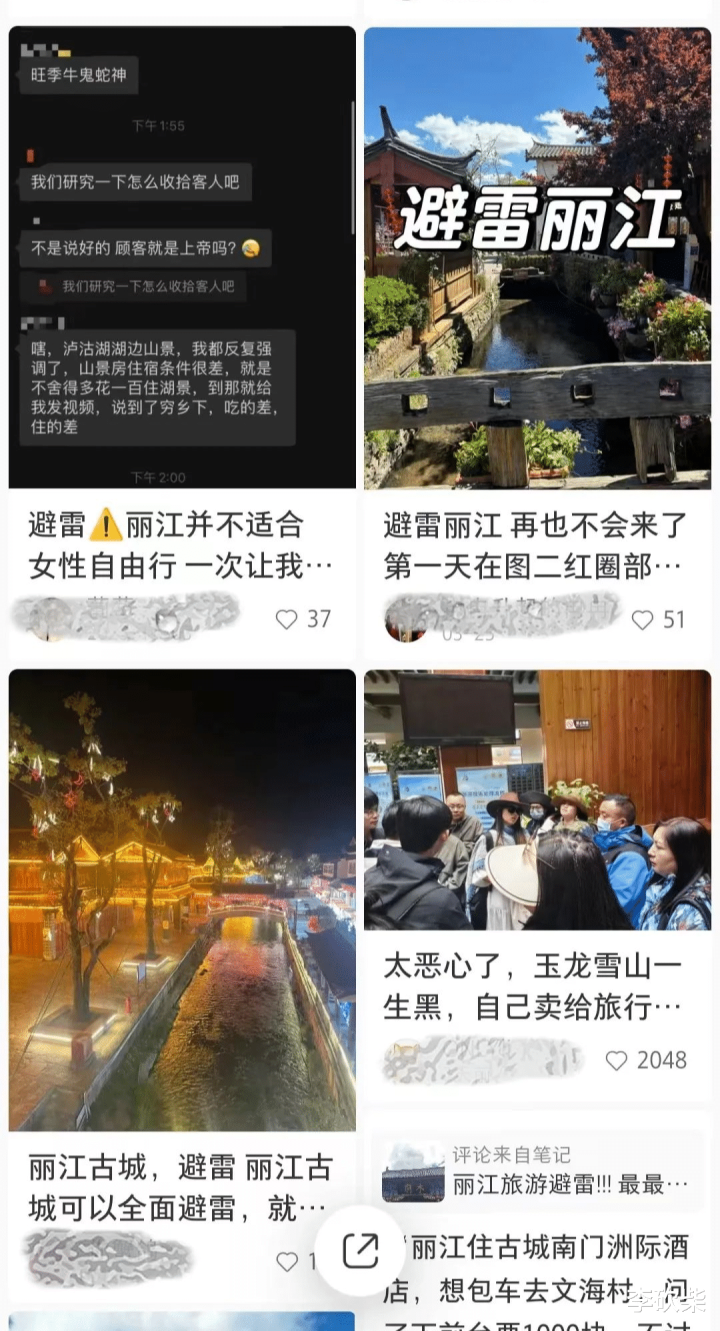Open the comment note about 洲际酒店包车
The width and height of the screenshot is (720, 1331).
tap(537, 1278)
